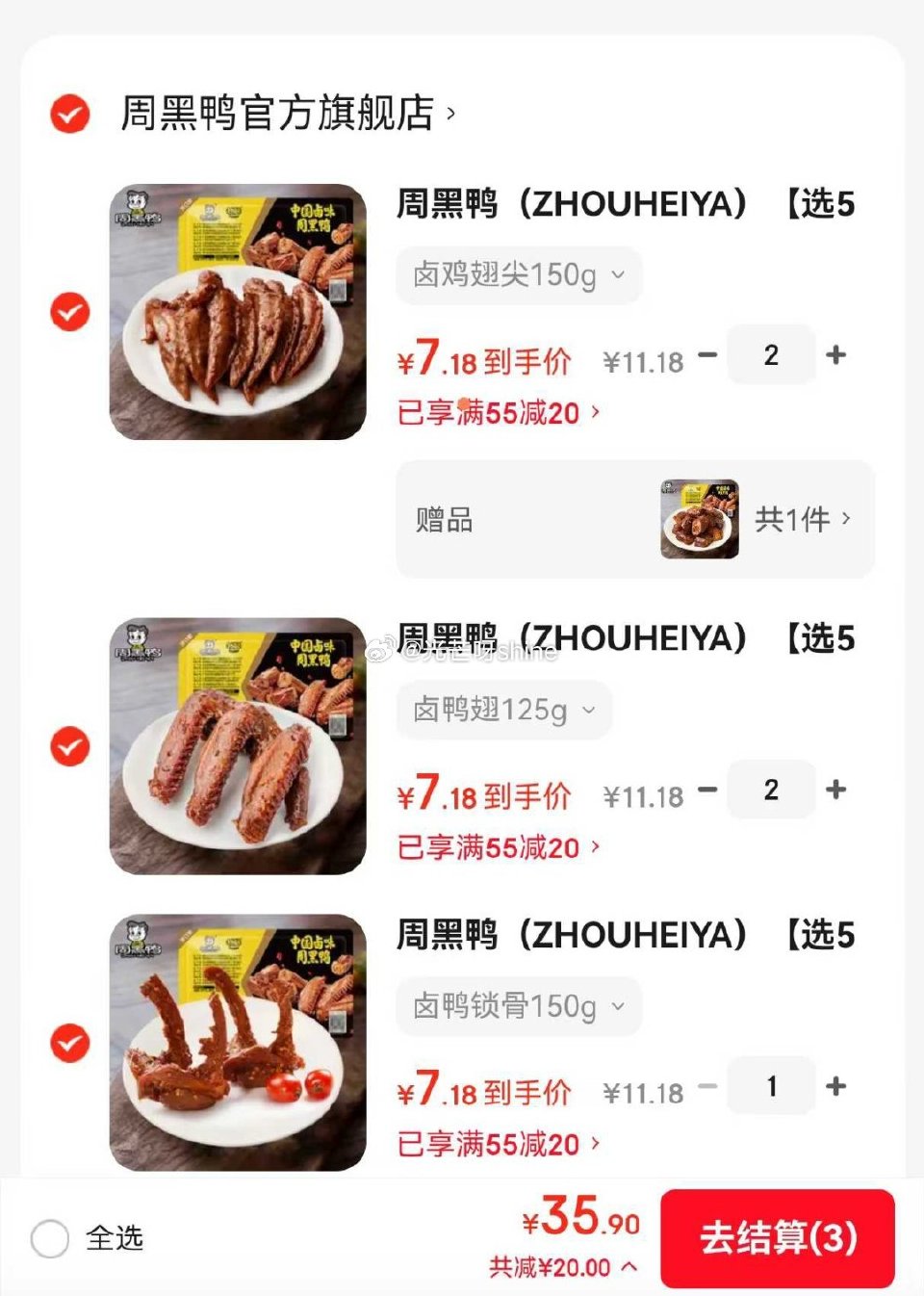This screenshot has width=924, height=1296.
Task: Increase 卤鸭翅 quantity with plus icon
Action: [x=835, y=790]
